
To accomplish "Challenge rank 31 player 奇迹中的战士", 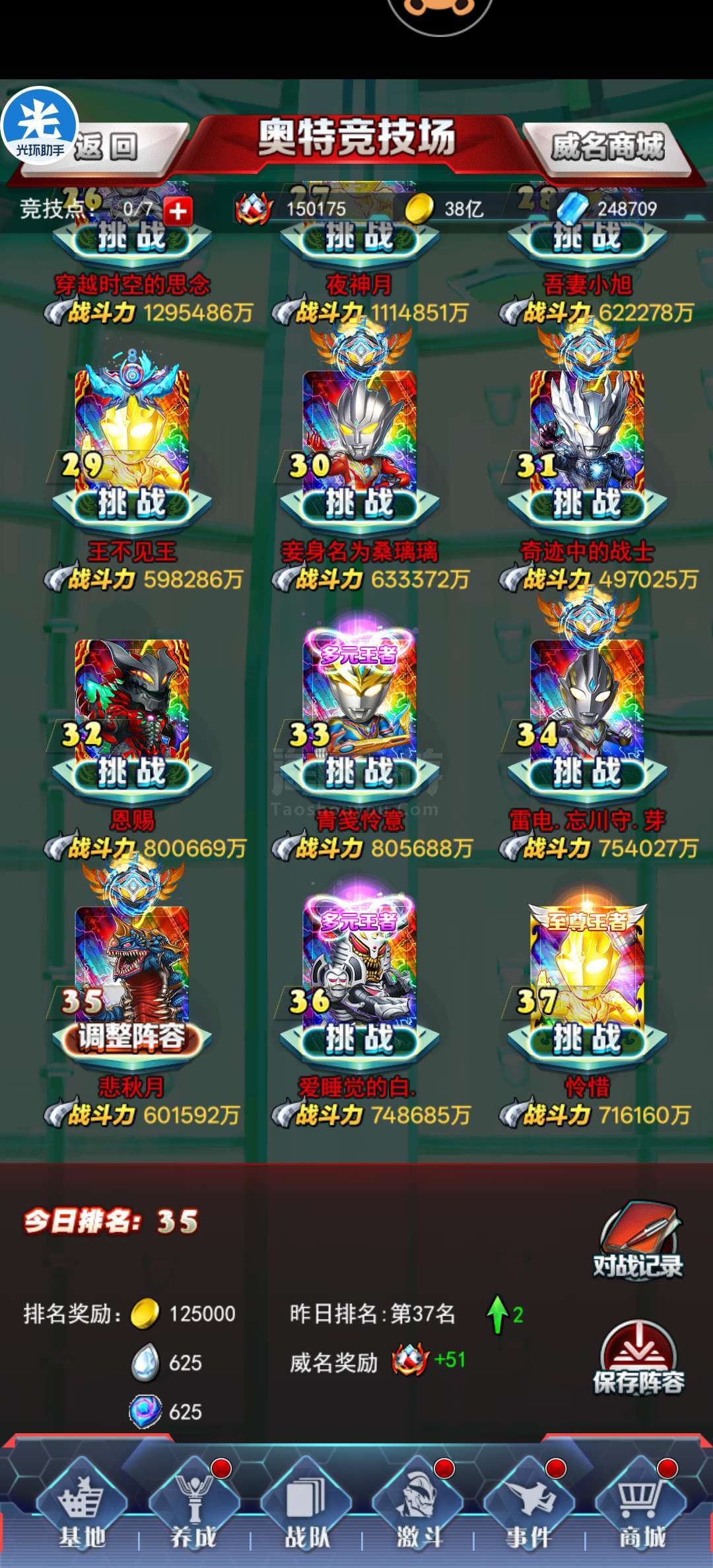I will [x=588, y=505].
